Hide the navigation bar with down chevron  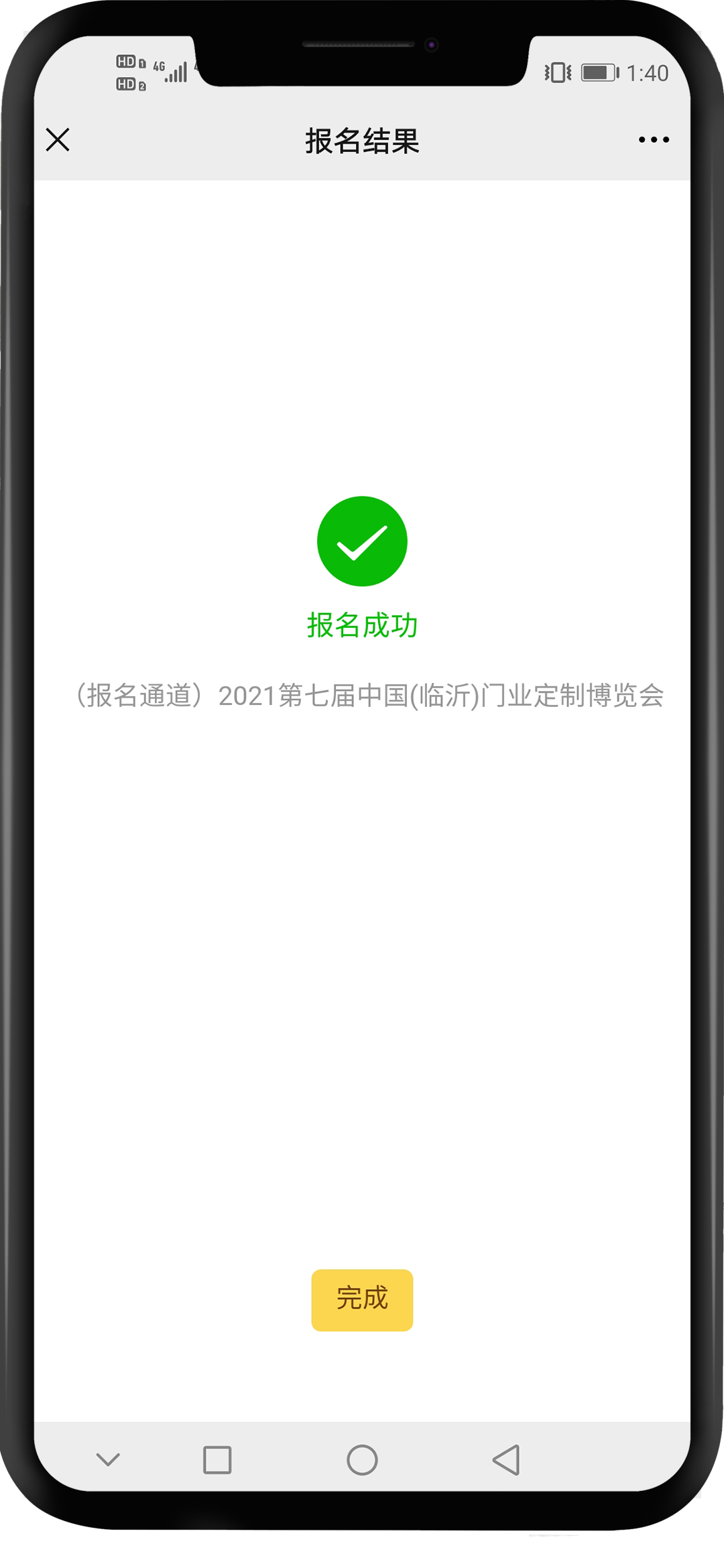pos(108,1459)
